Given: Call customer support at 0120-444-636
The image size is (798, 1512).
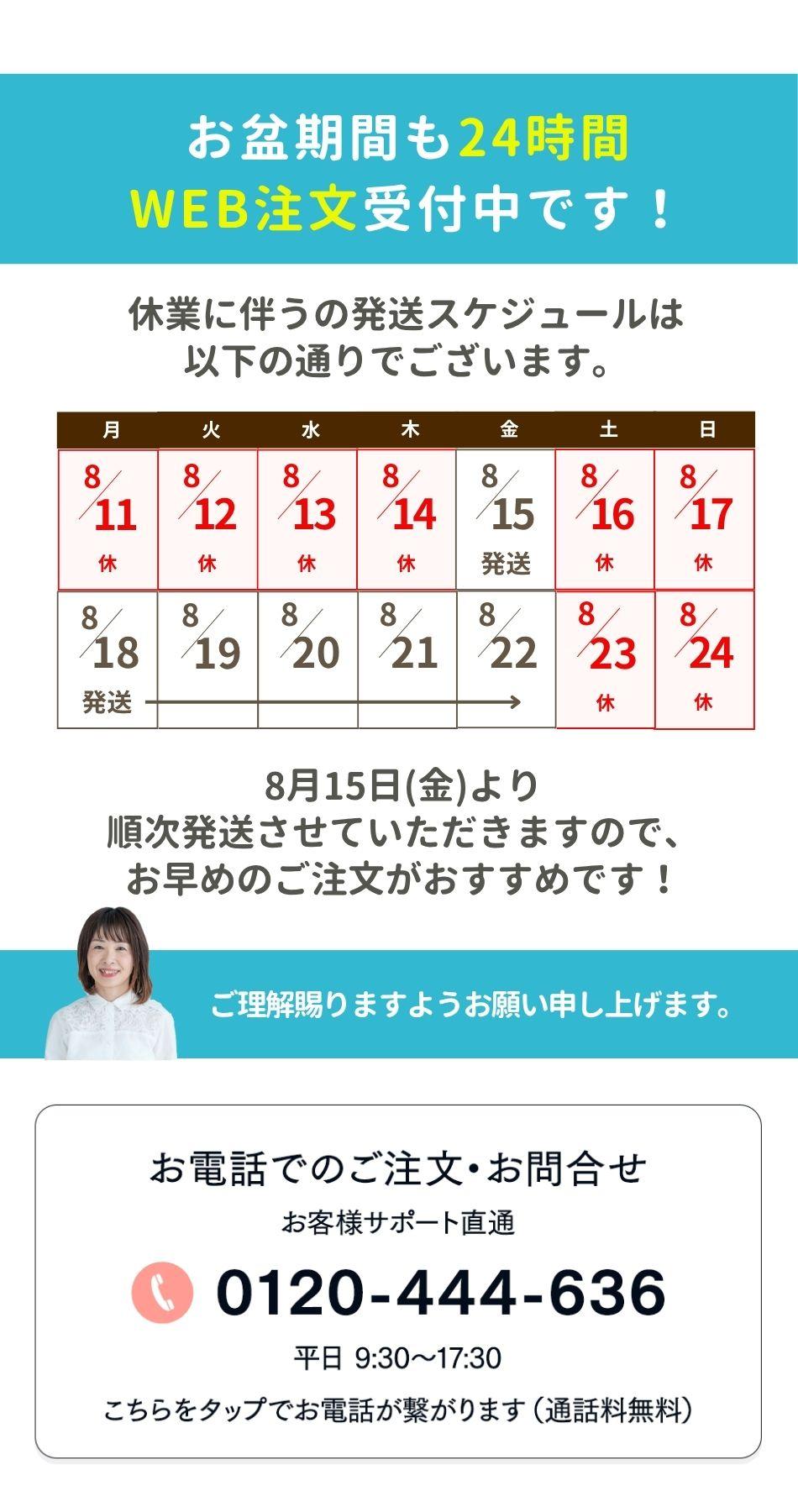Looking at the screenshot, I should [440, 1292].
